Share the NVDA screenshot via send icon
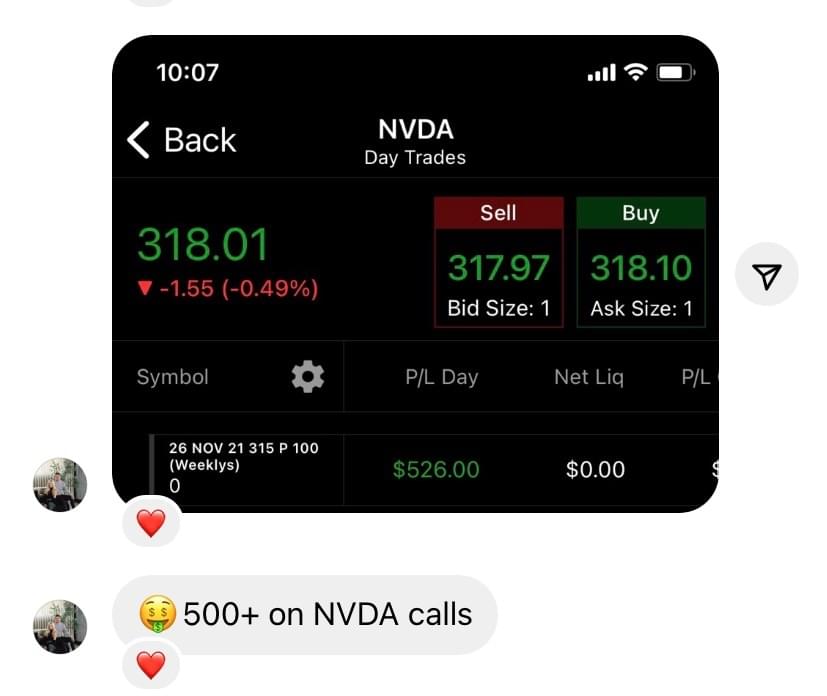827x696 pixels. pos(766,274)
